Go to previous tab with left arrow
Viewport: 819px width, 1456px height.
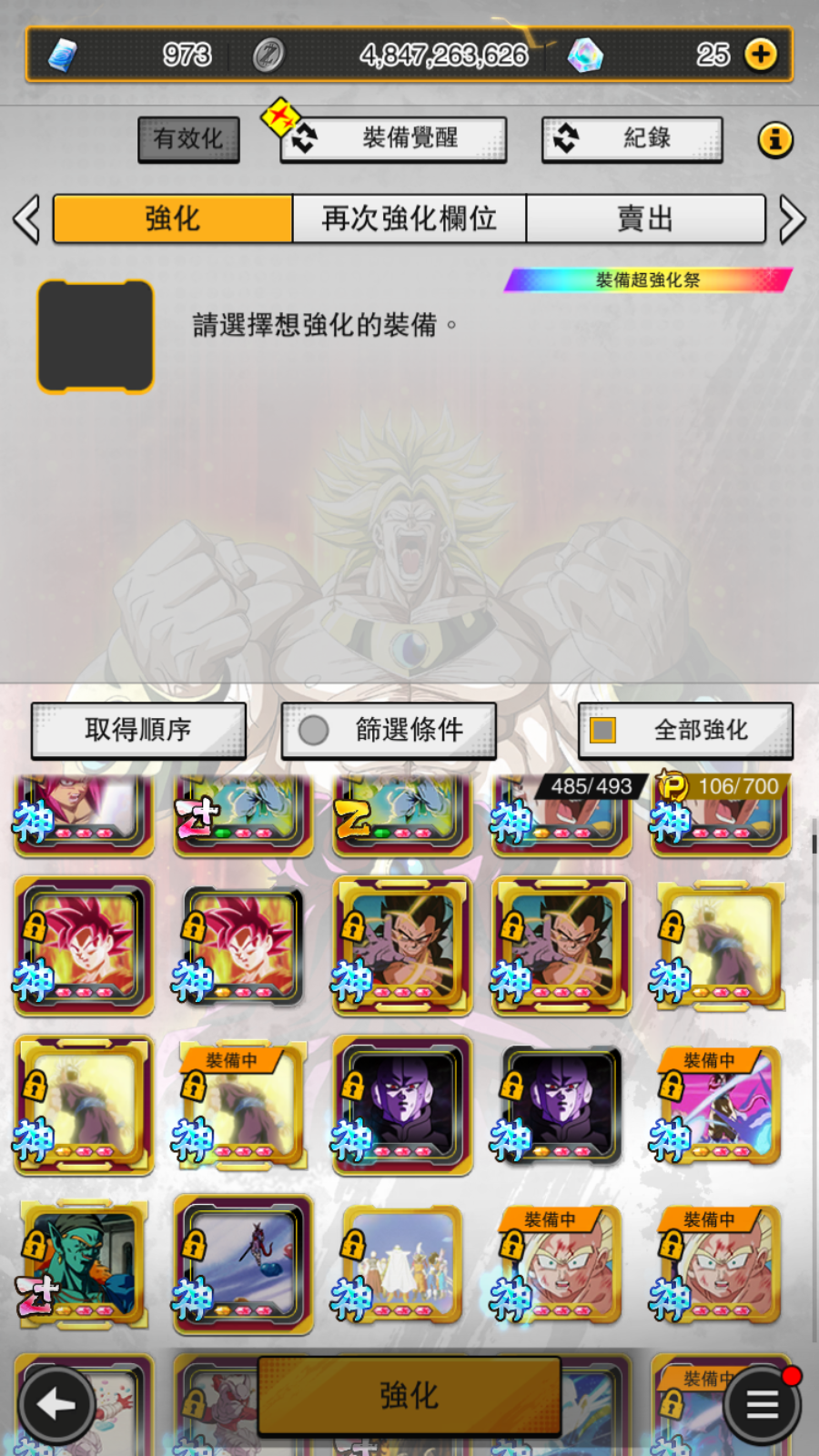26,219
